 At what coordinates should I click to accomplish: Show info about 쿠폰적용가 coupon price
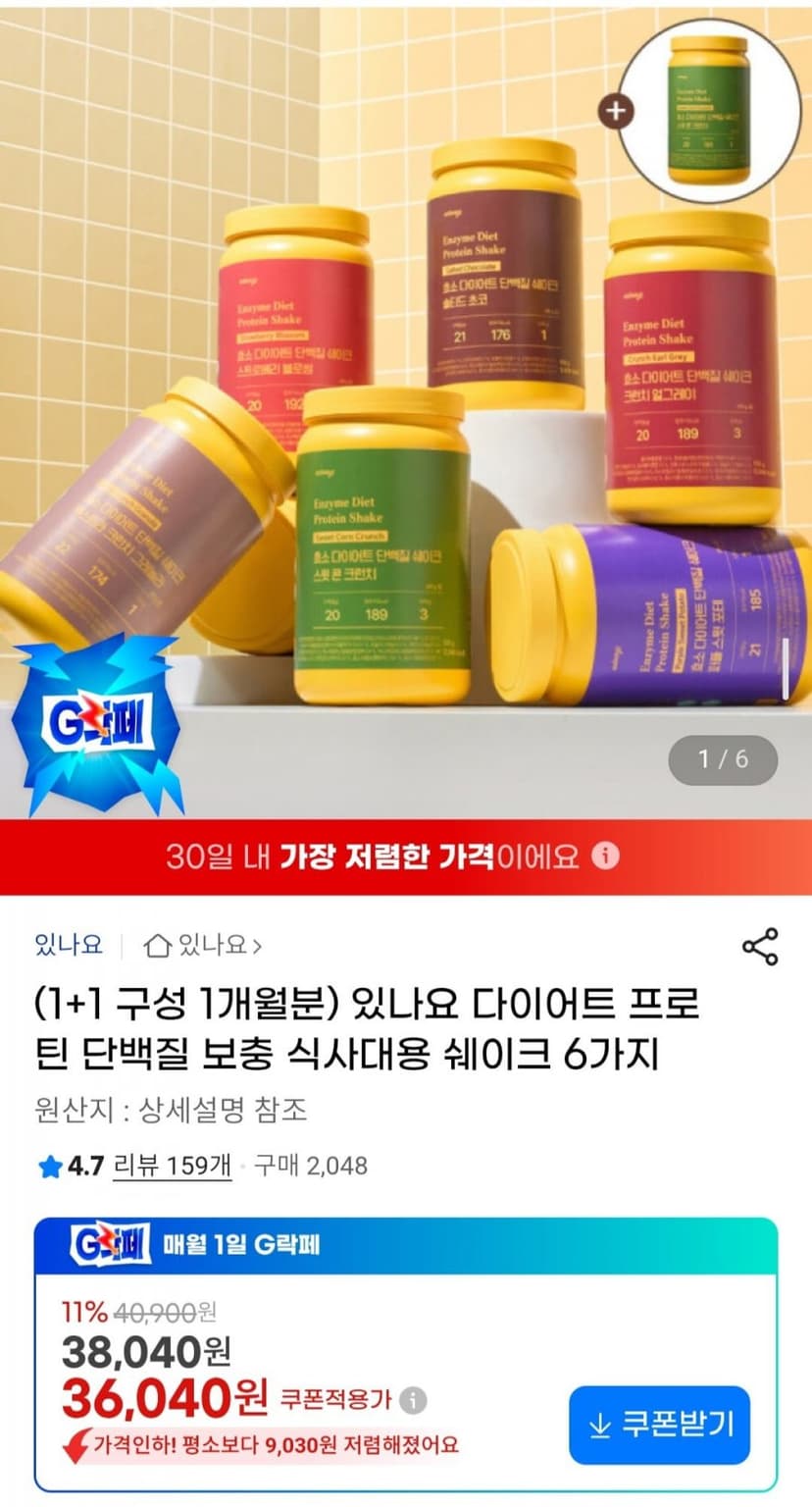[x=413, y=1400]
